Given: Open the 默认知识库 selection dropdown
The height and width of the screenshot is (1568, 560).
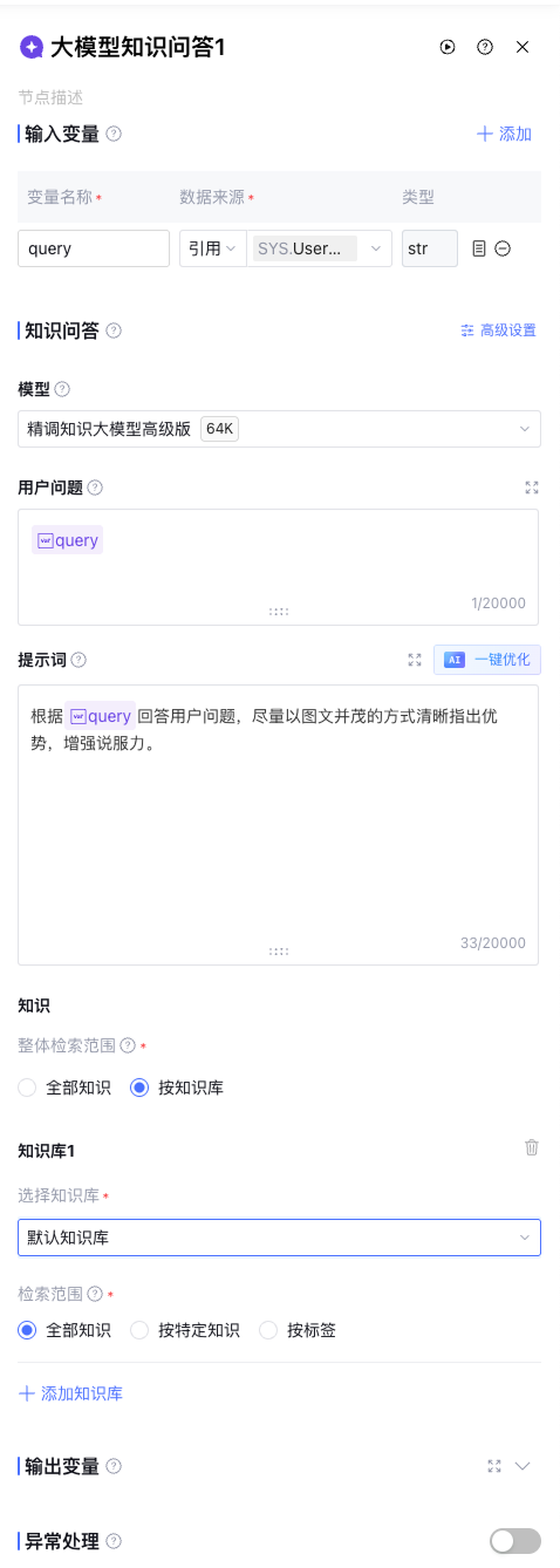Looking at the screenshot, I should [x=279, y=1238].
